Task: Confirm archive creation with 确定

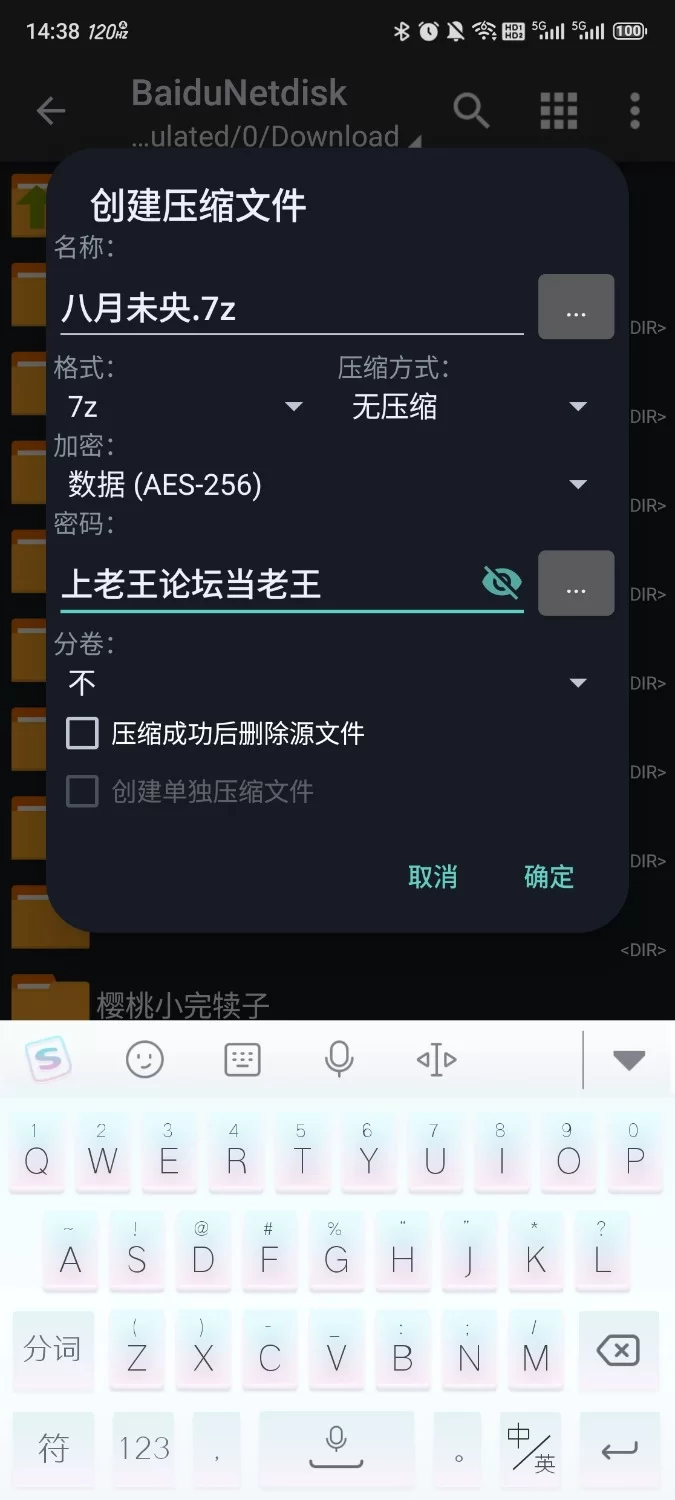Action: (549, 877)
